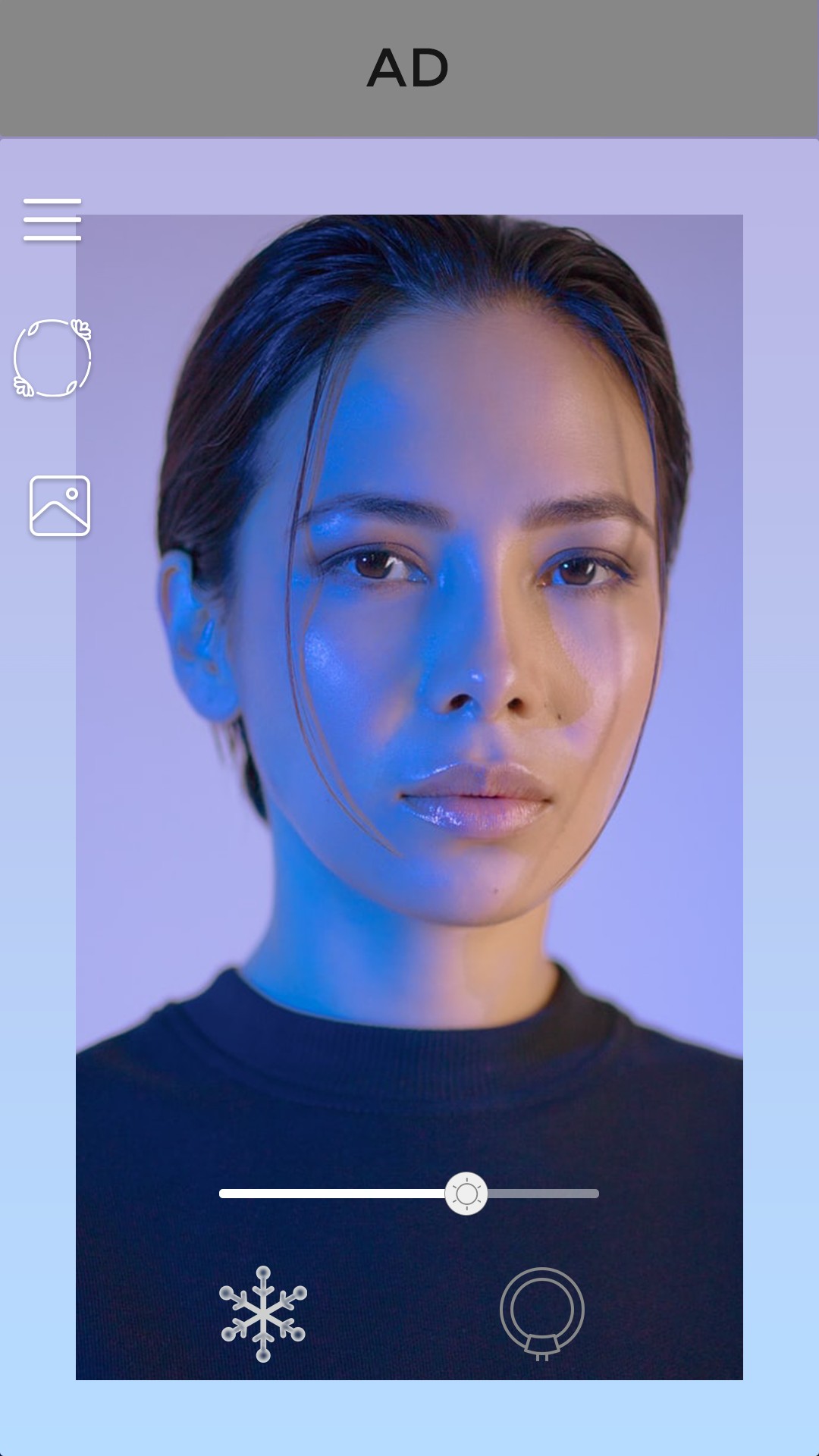The width and height of the screenshot is (819, 1456).
Task: Select the snowflake freeze icon
Action: [x=263, y=1313]
